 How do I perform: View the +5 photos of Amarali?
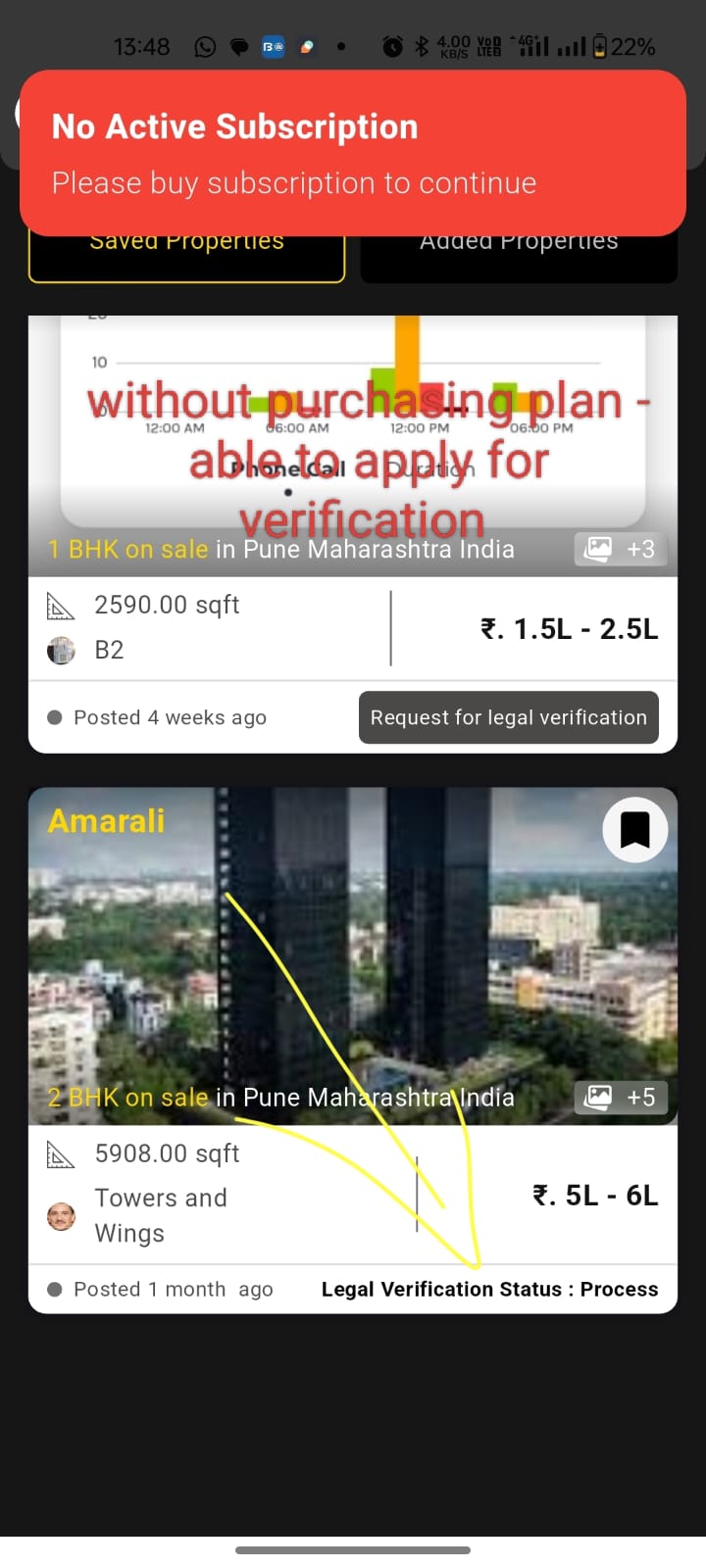[620, 1097]
